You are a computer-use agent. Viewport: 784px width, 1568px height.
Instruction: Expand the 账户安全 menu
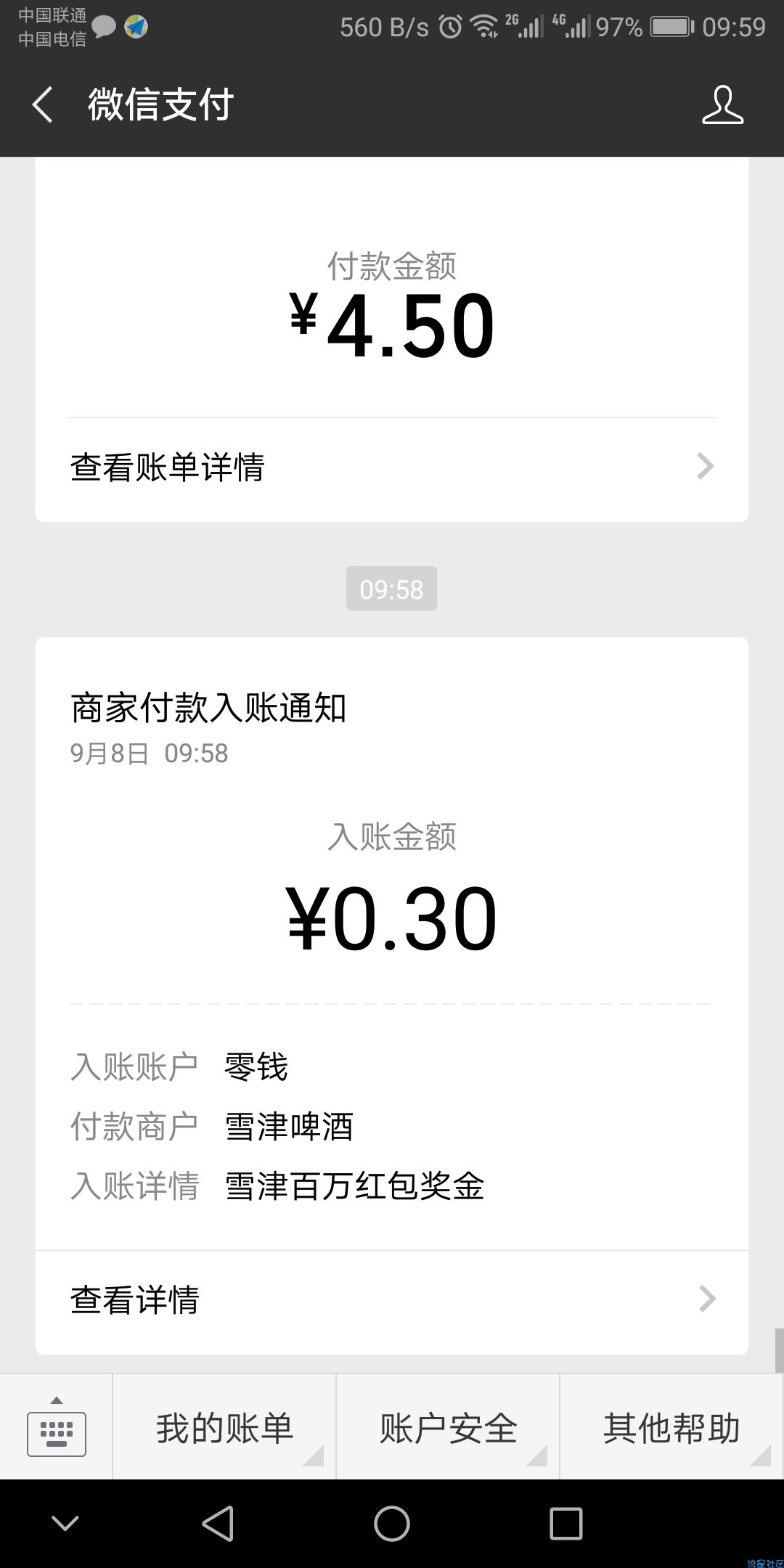click(x=448, y=1427)
